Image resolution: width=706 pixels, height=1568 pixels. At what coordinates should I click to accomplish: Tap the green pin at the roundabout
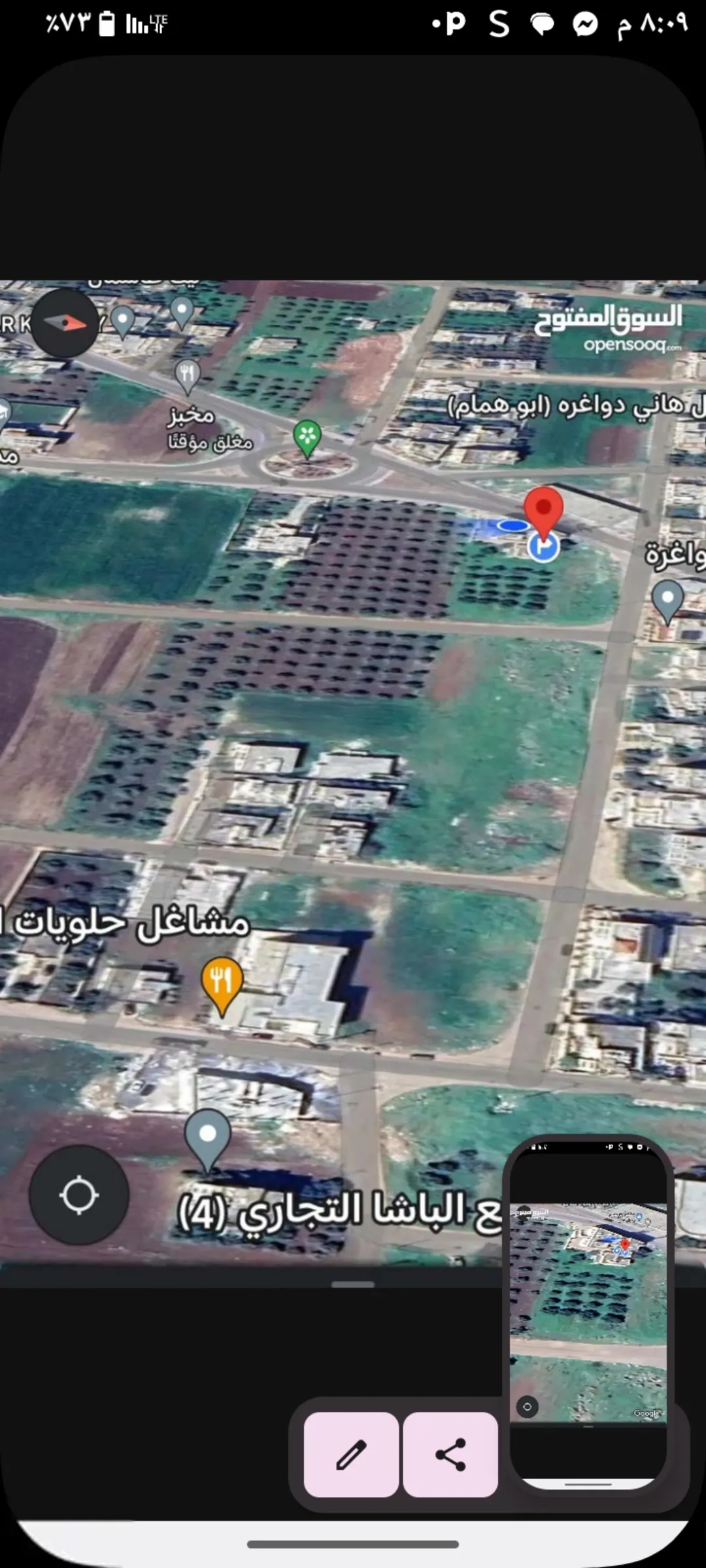[x=307, y=439]
